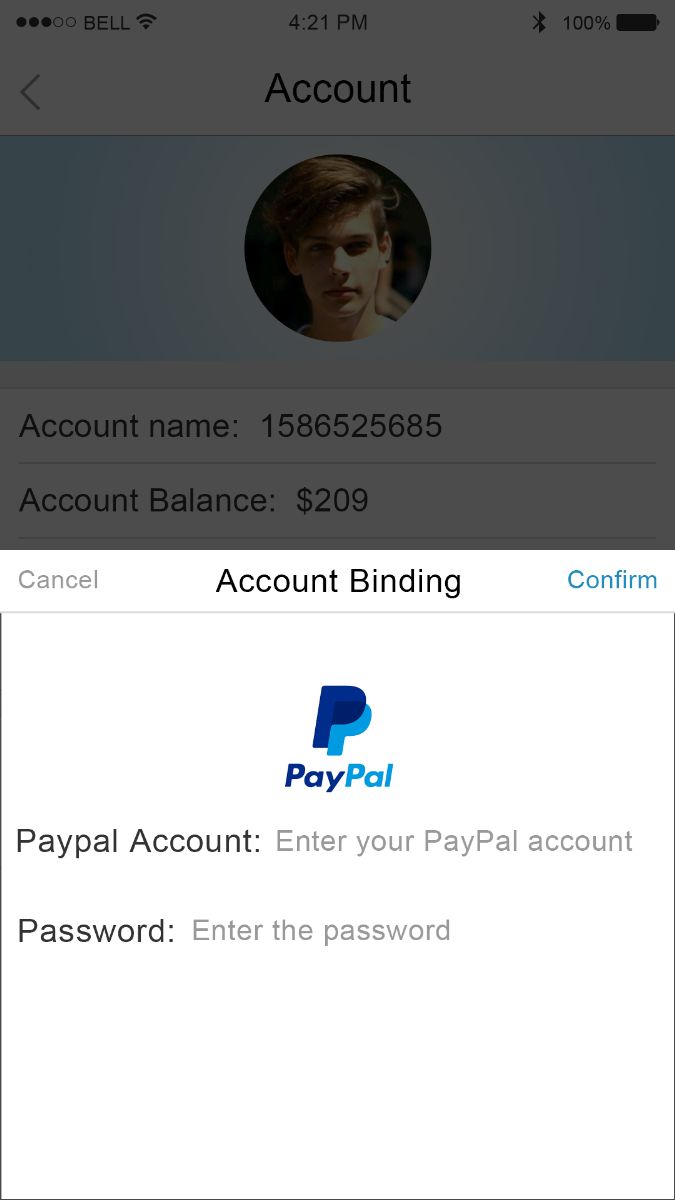675x1200 pixels.
Task: Focus the PayPal account input field
Action: pos(454,841)
